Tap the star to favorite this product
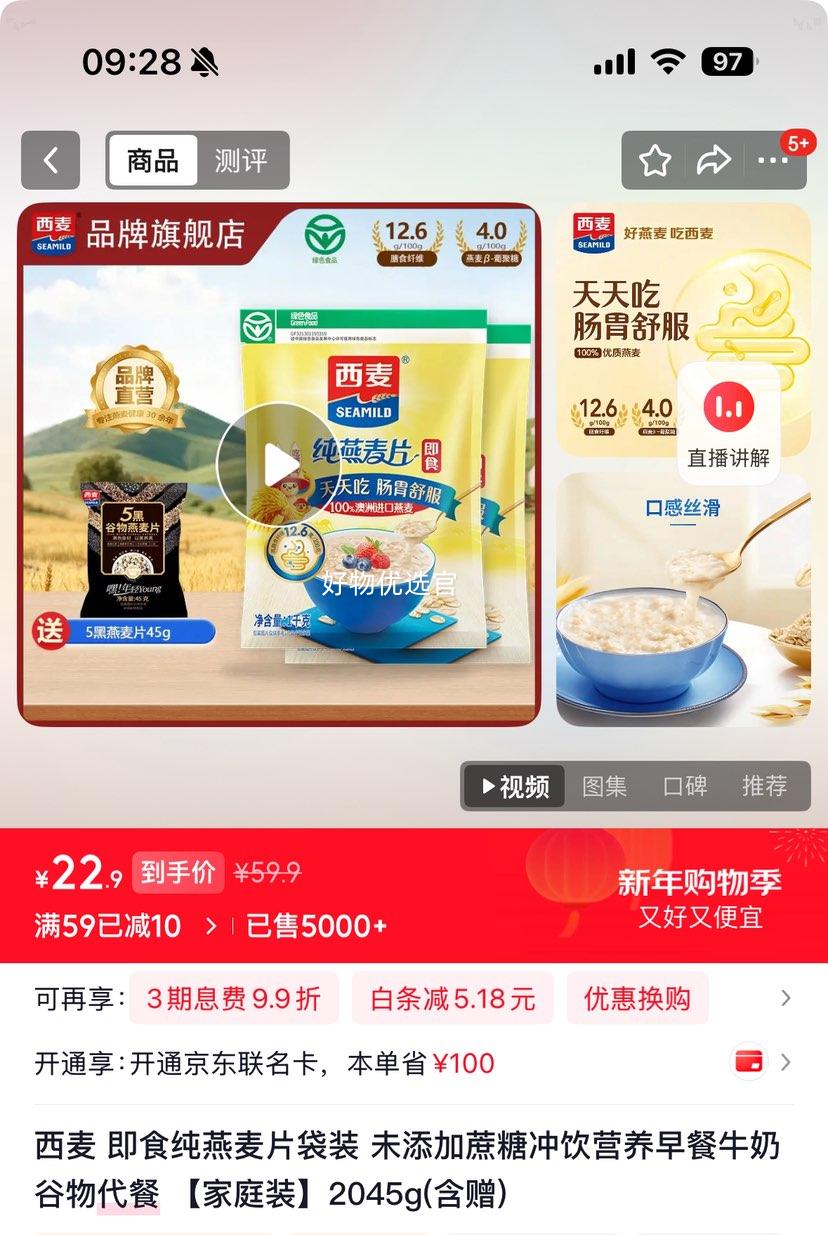The height and width of the screenshot is (1235, 828). pos(654,158)
